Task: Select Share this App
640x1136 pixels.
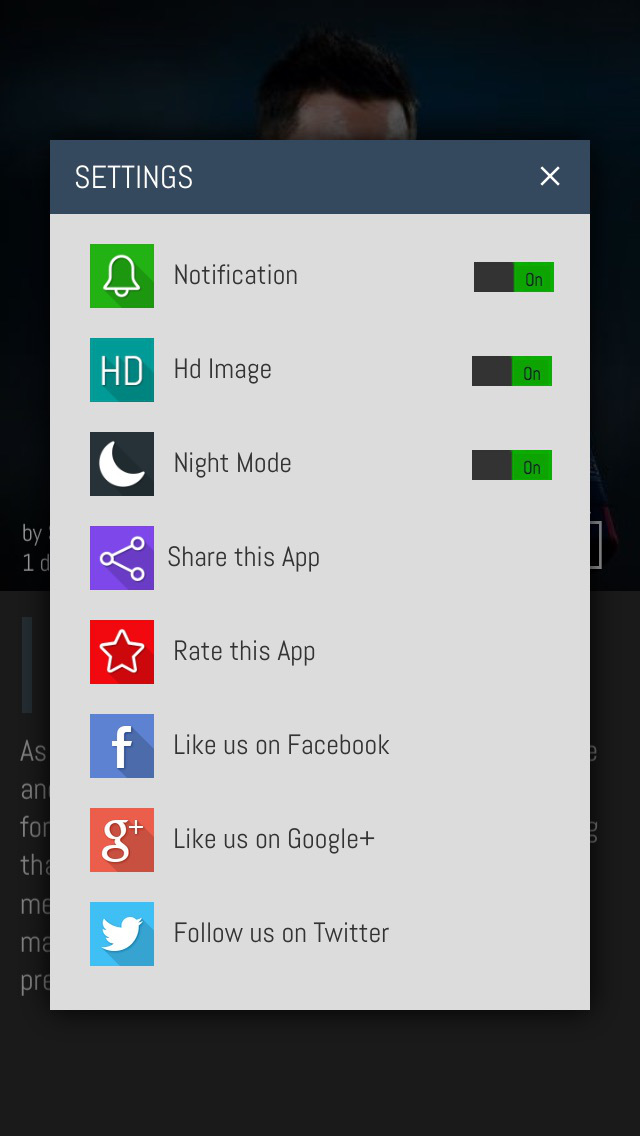Action: click(x=320, y=558)
